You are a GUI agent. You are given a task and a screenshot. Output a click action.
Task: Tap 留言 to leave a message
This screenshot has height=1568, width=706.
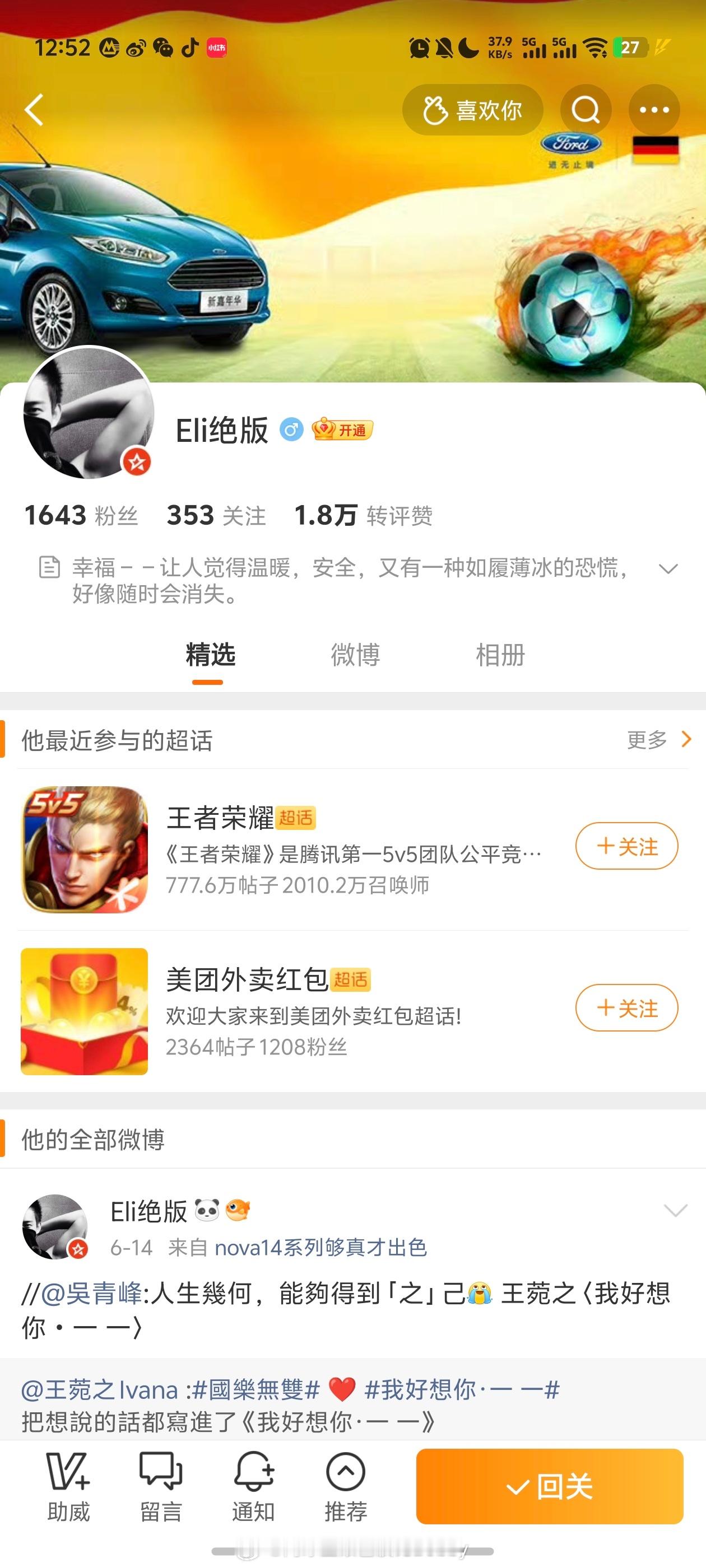pos(161,1486)
